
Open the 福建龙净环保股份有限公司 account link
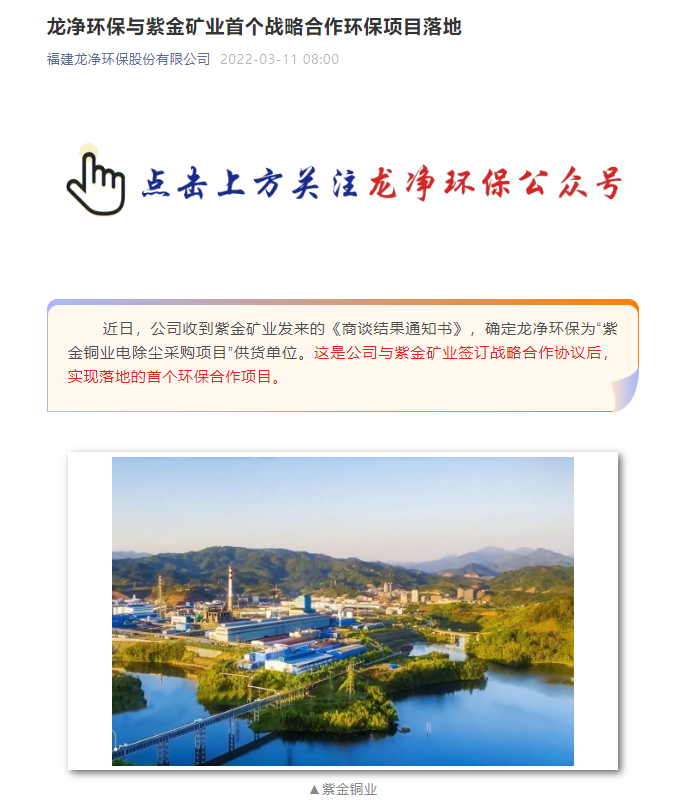pyautogui.click(x=129, y=59)
